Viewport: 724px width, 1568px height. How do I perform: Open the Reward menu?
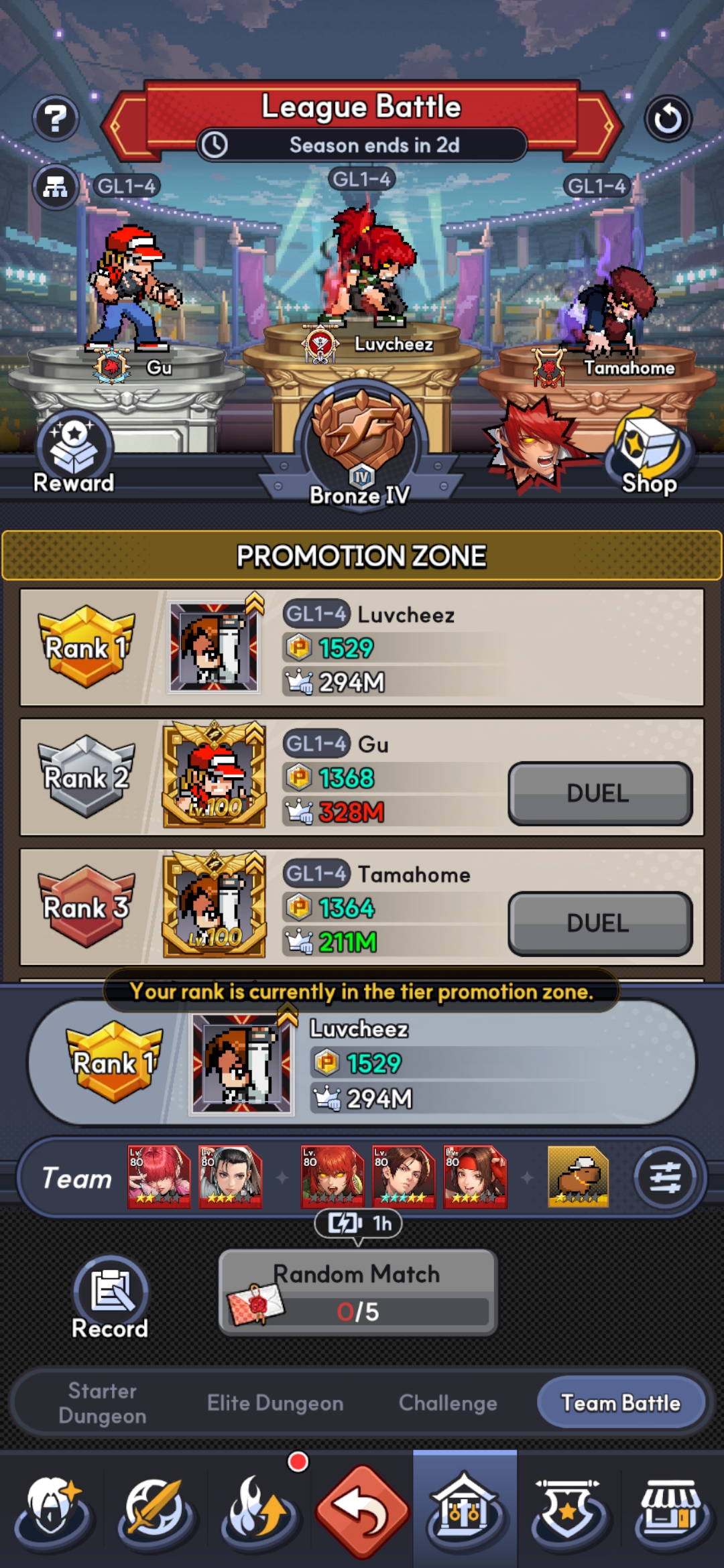[x=74, y=454]
